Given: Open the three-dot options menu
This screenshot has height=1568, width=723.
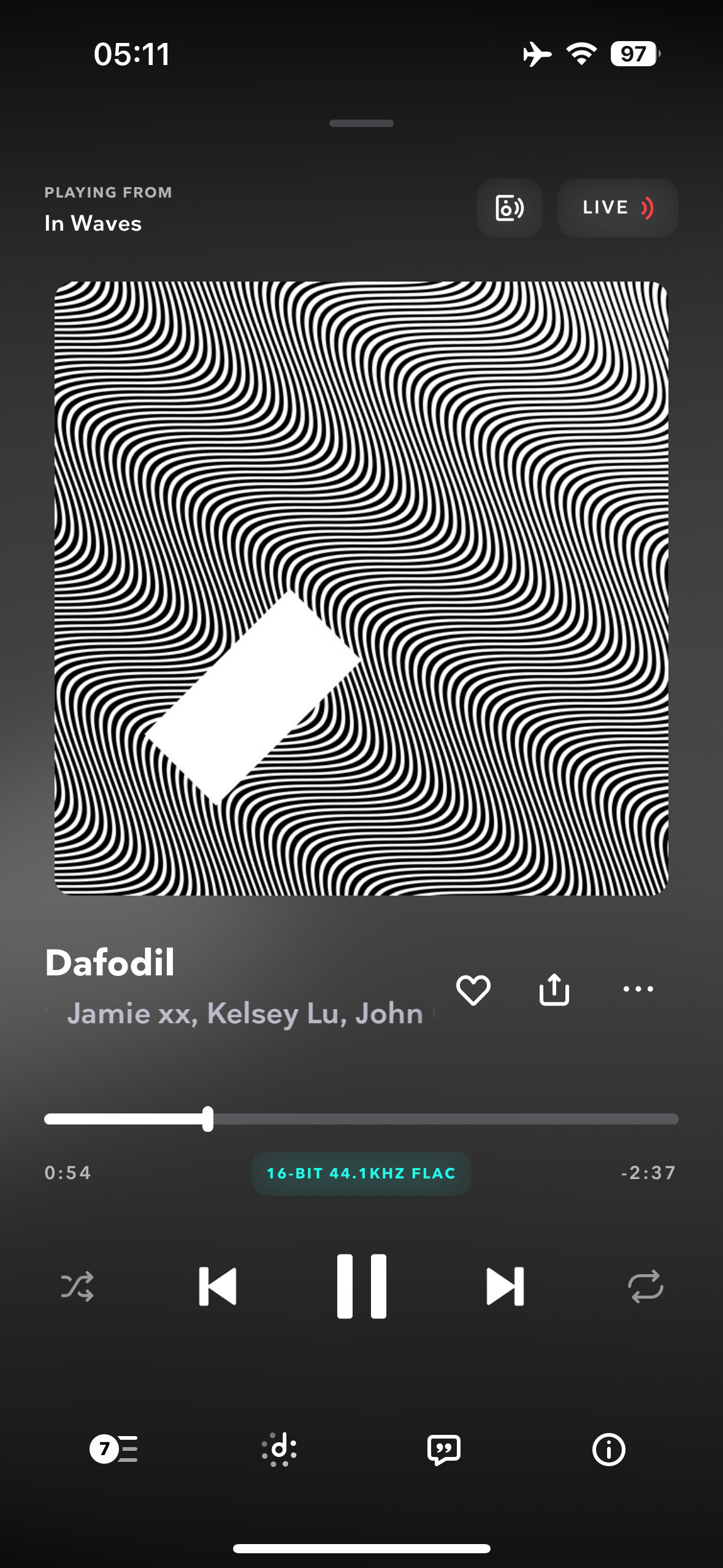Looking at the screenshot, I should (638, 989).
